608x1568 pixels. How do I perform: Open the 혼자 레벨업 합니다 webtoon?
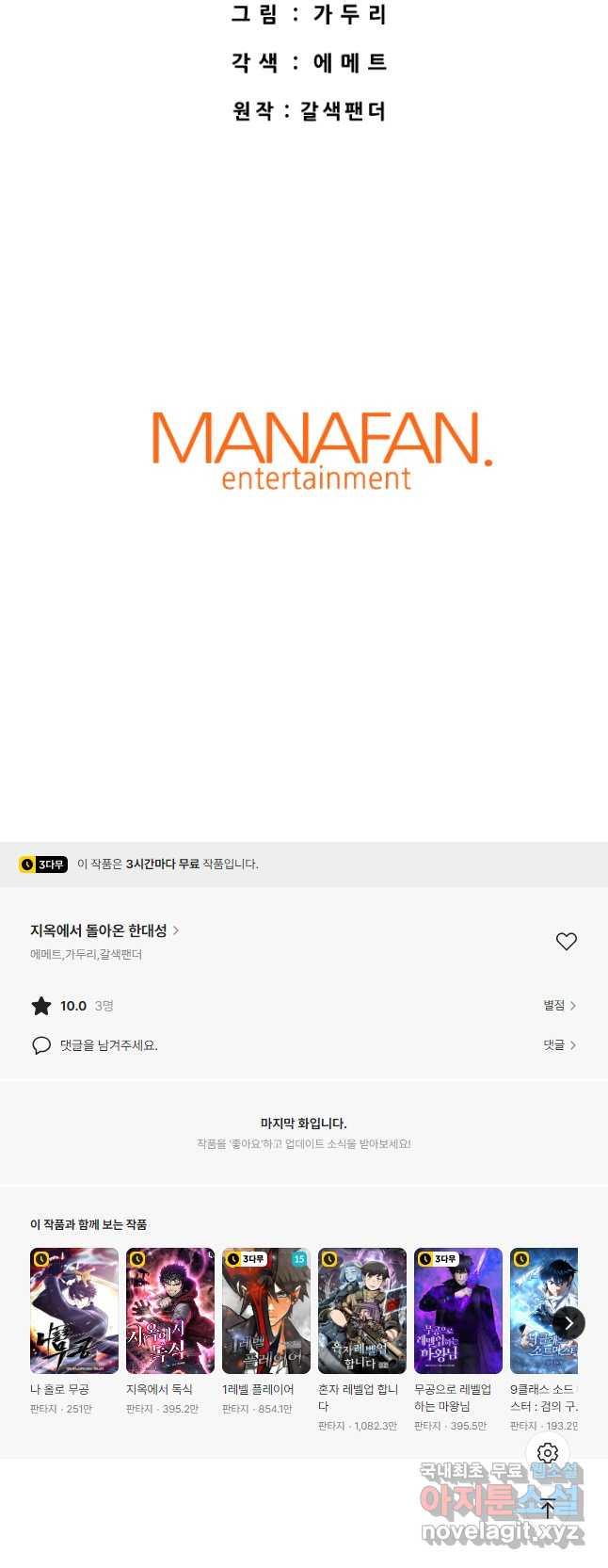(362, 1311)
